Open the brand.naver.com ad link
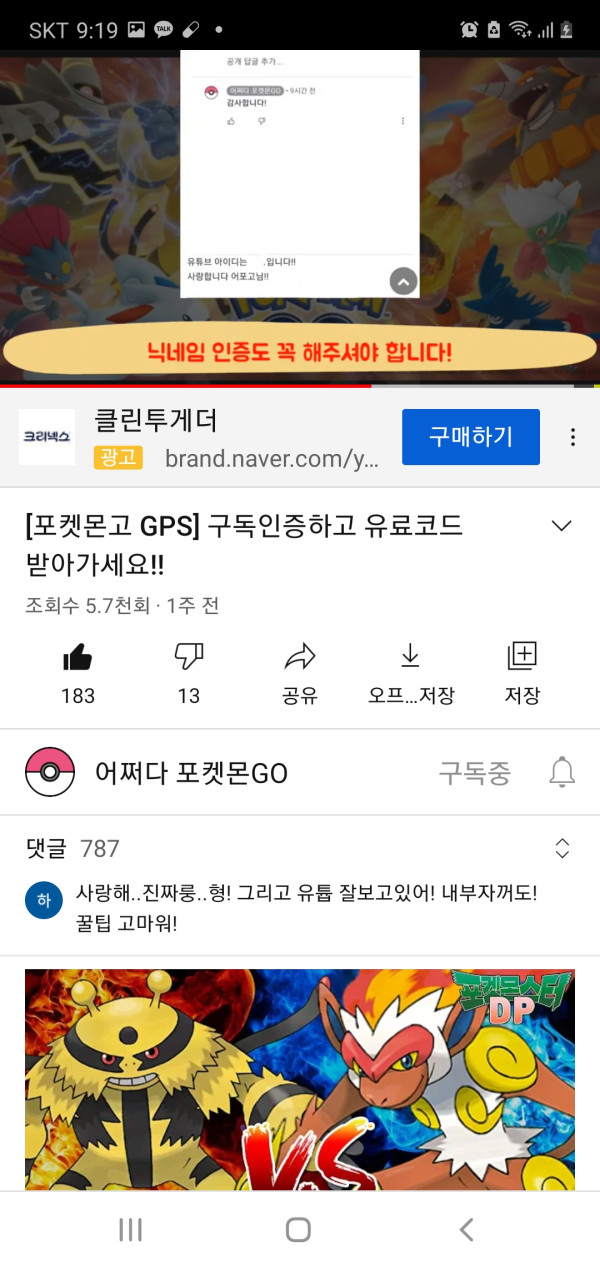 click(271, 458)
